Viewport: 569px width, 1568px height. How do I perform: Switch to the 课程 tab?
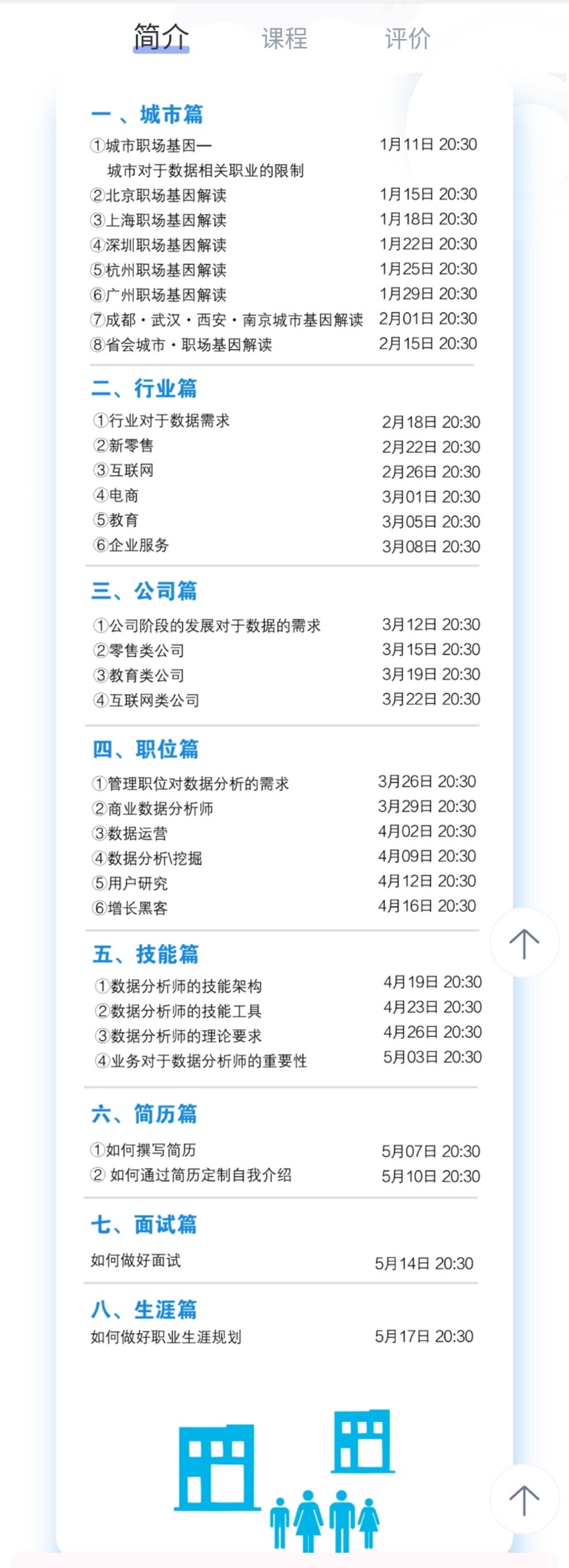tap(284, 38)
